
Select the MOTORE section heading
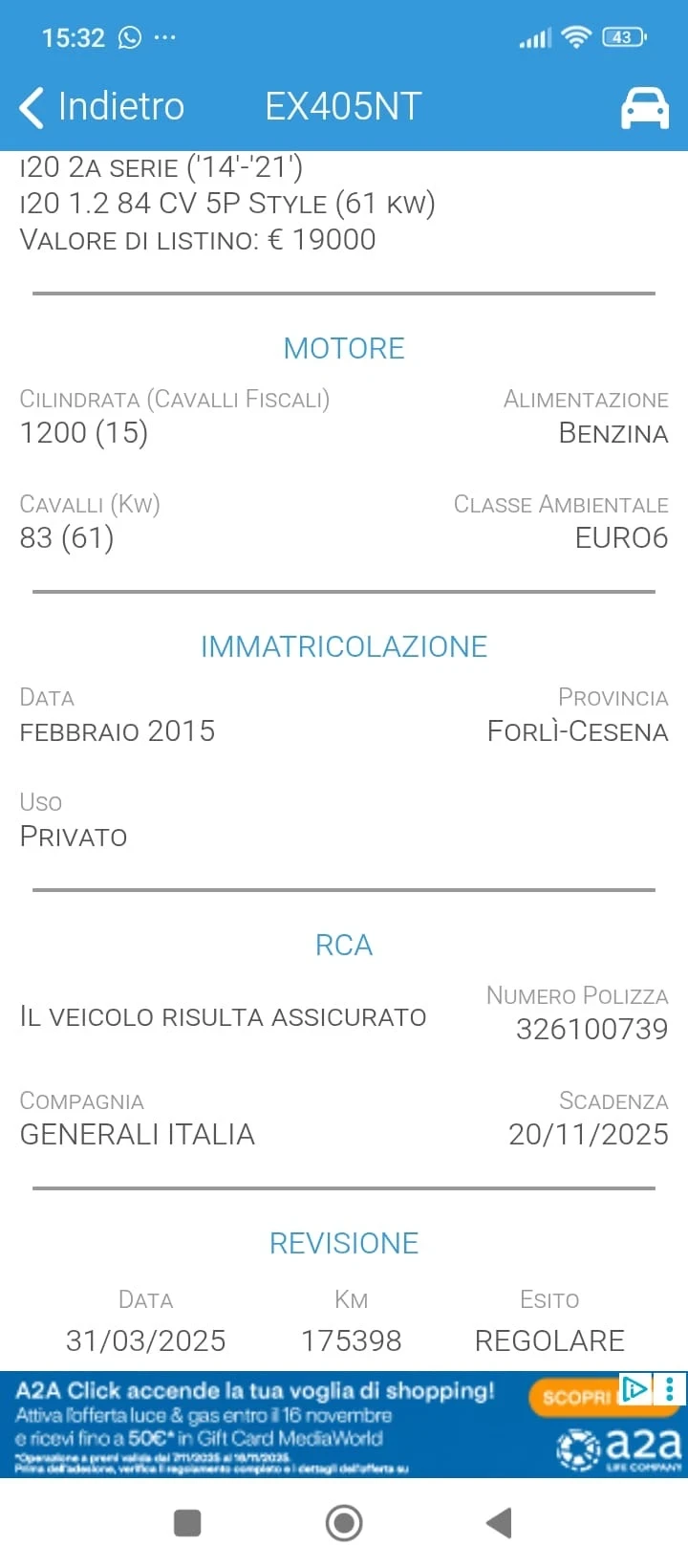coord(343,348)
